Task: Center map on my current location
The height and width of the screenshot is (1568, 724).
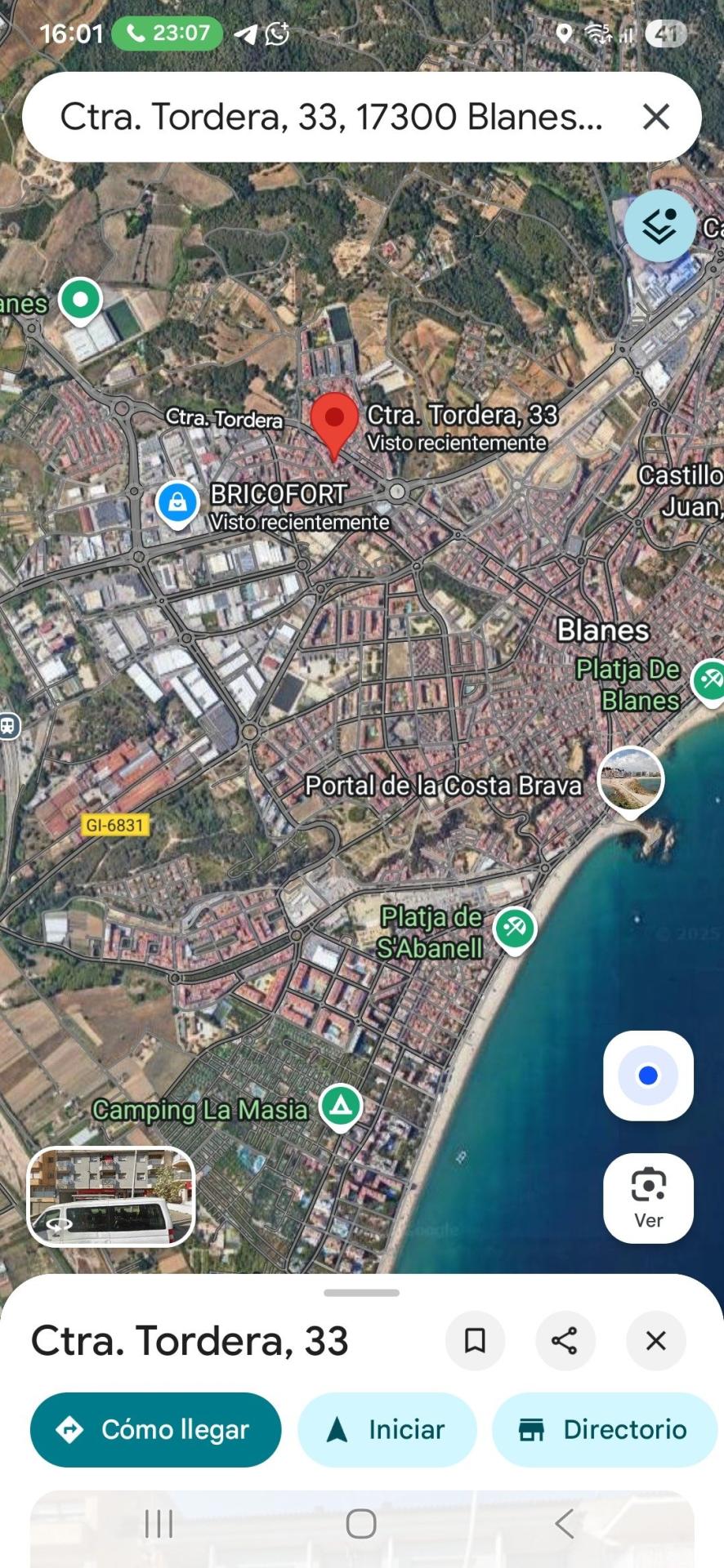Action: (648, 1076)
